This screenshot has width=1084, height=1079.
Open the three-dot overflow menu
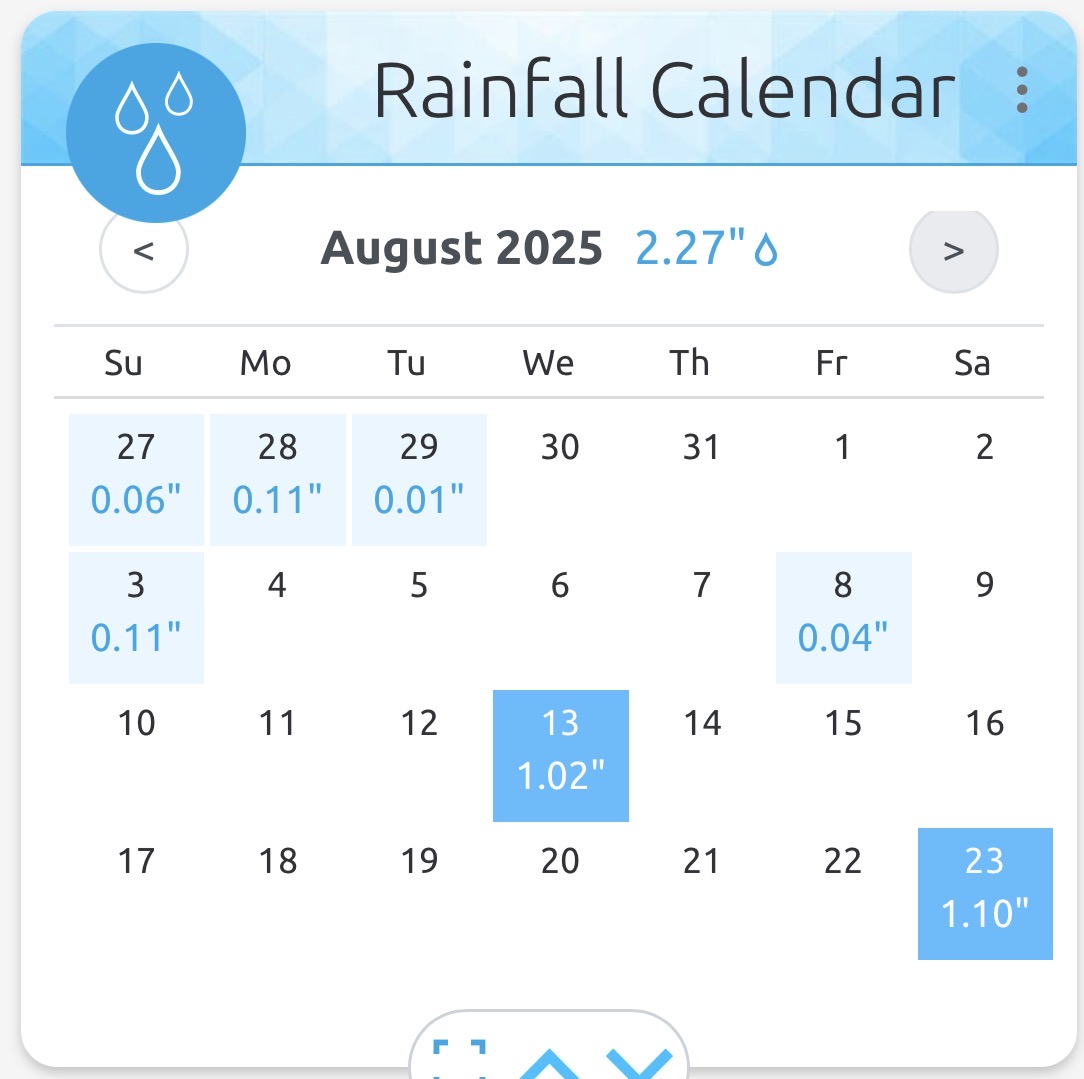point(1022,90)
